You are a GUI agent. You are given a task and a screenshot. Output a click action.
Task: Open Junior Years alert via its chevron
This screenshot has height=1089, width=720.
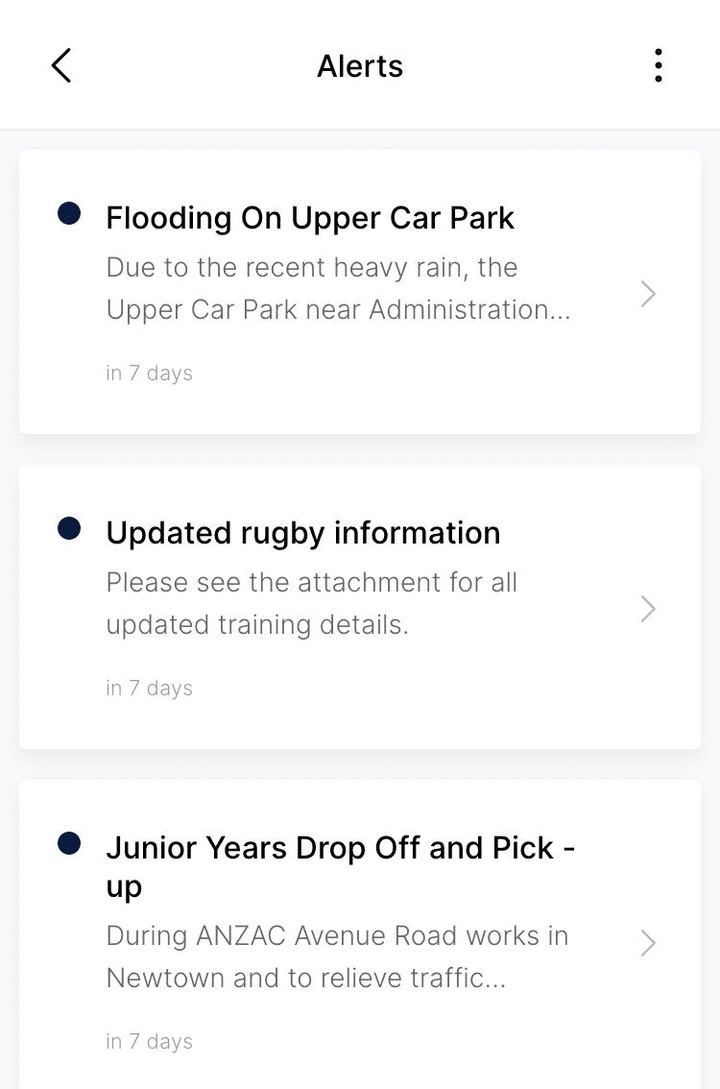tap(648, 943)
